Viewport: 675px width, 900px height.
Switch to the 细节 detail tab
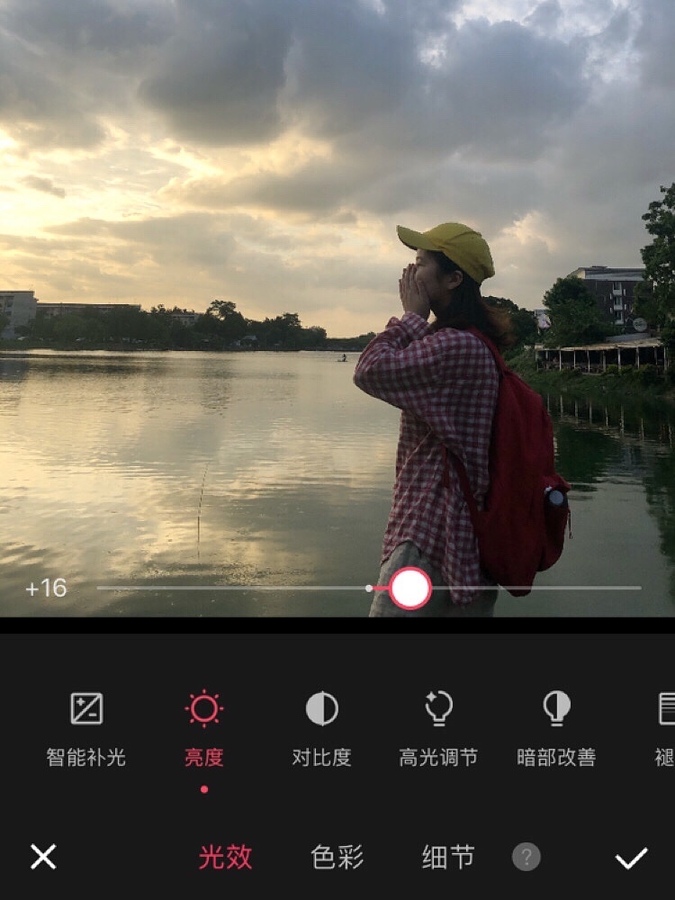[x=448, y=857]
